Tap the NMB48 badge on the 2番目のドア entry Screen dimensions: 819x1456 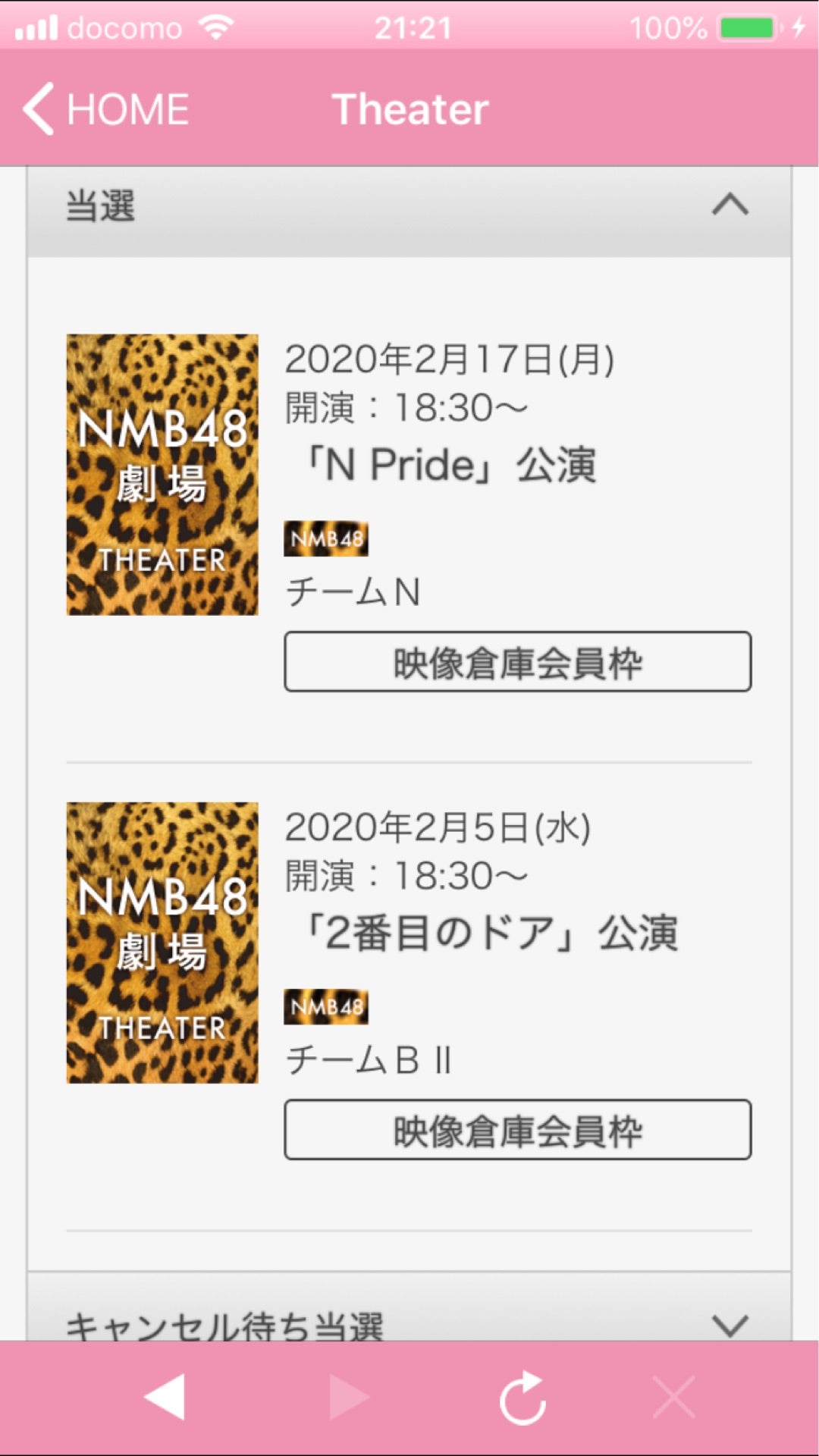pos(326,1007)
